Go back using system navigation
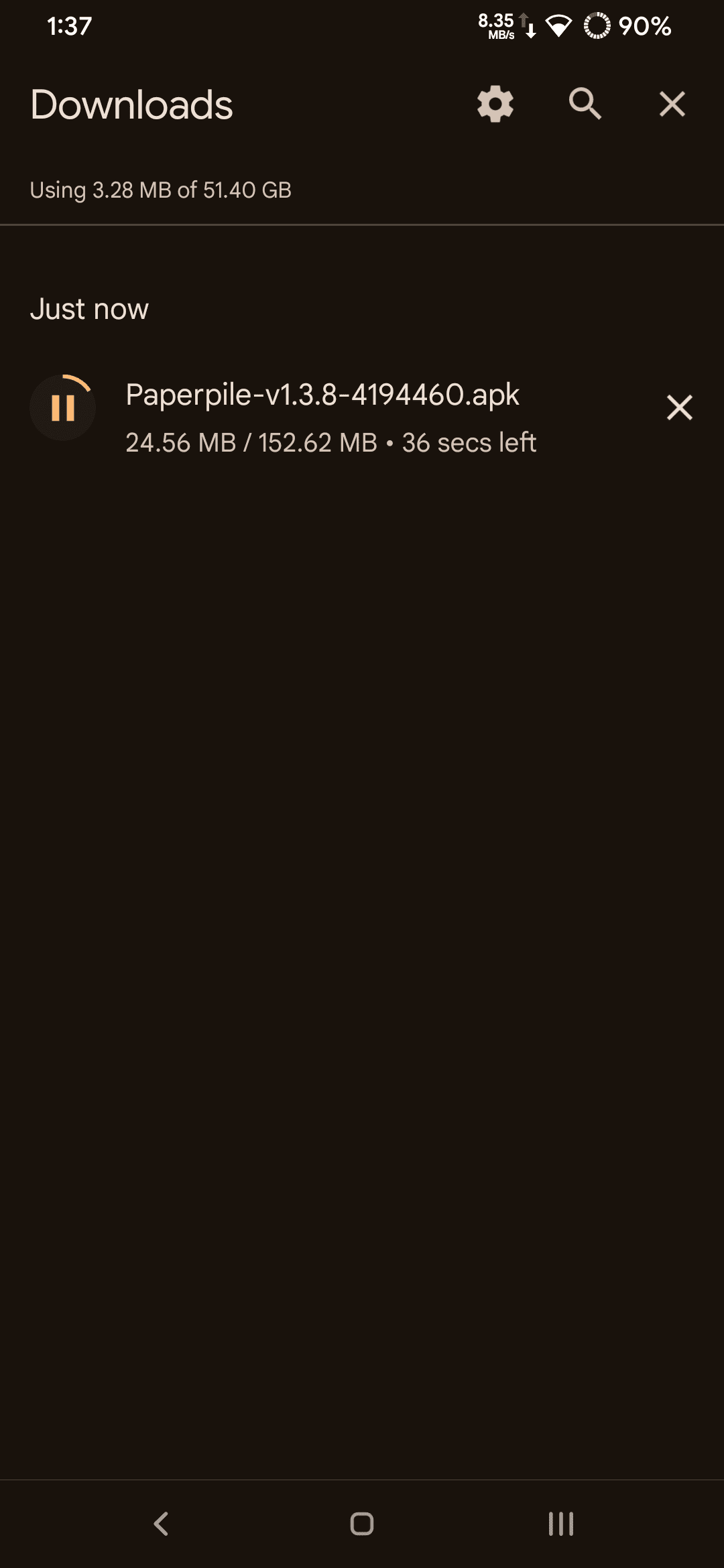The image size is (724, 1568). coord(161,1523)
